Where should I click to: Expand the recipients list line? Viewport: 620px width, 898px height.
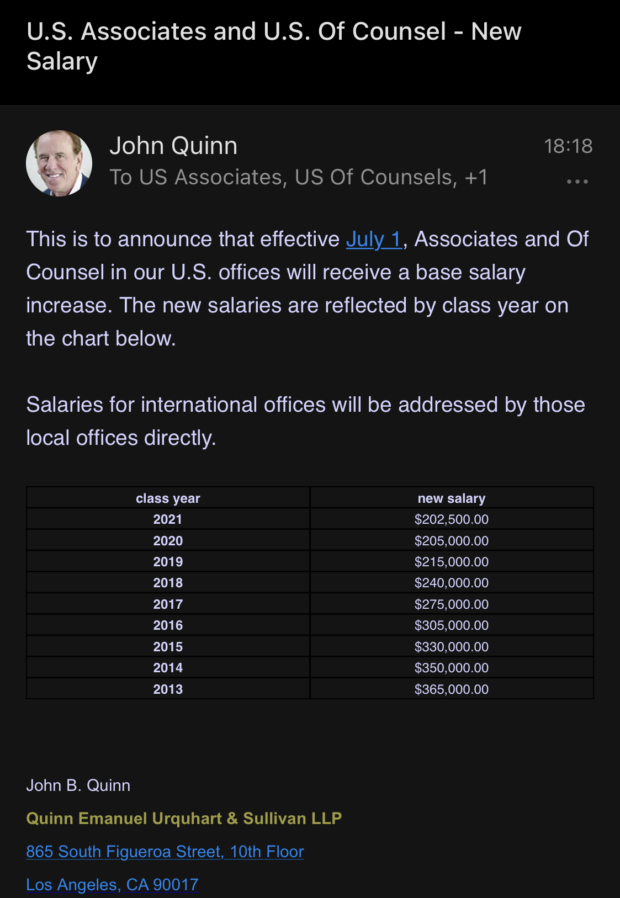298,178
